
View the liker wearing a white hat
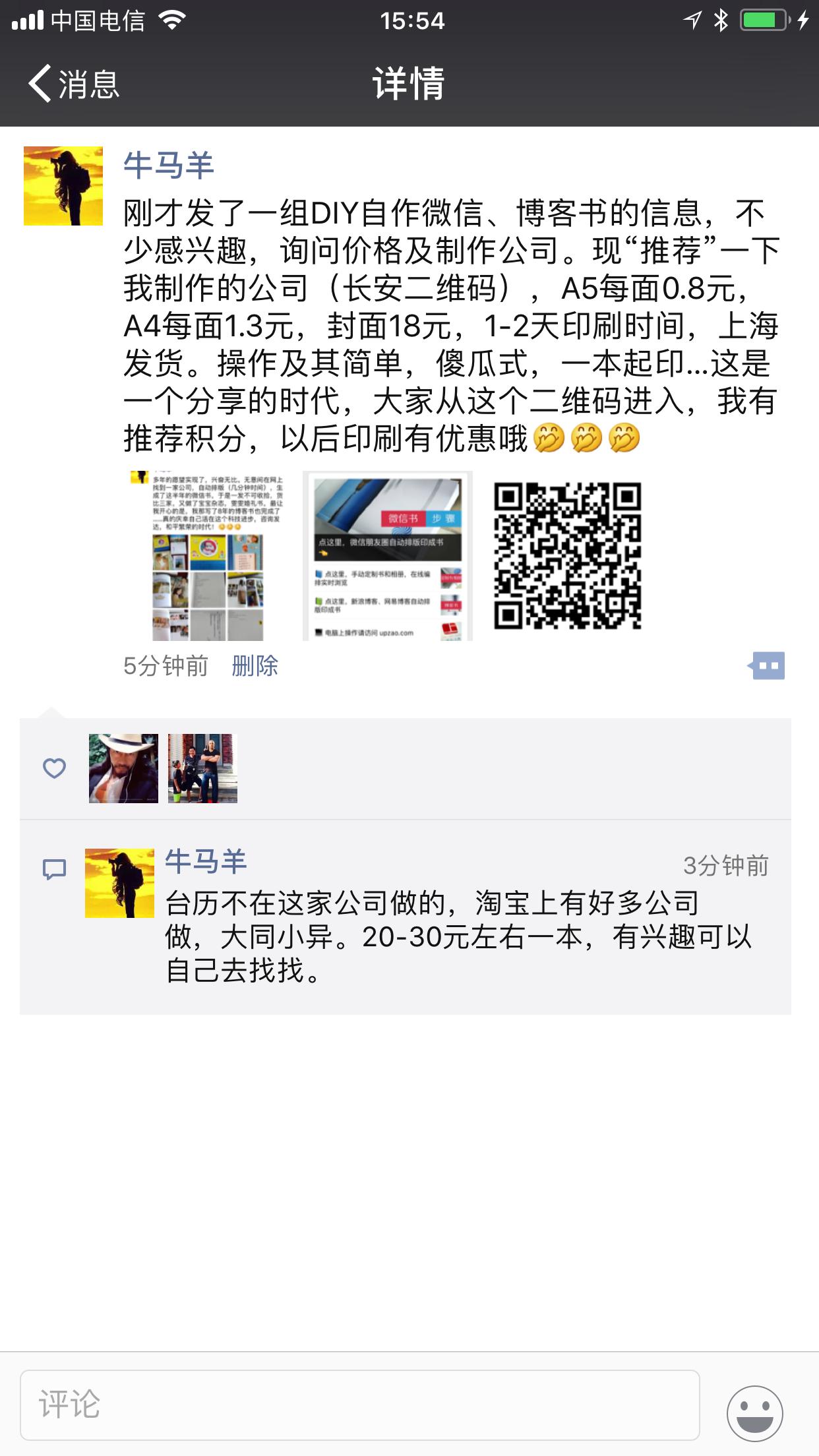pyautogui.click(x=124, y=768)
